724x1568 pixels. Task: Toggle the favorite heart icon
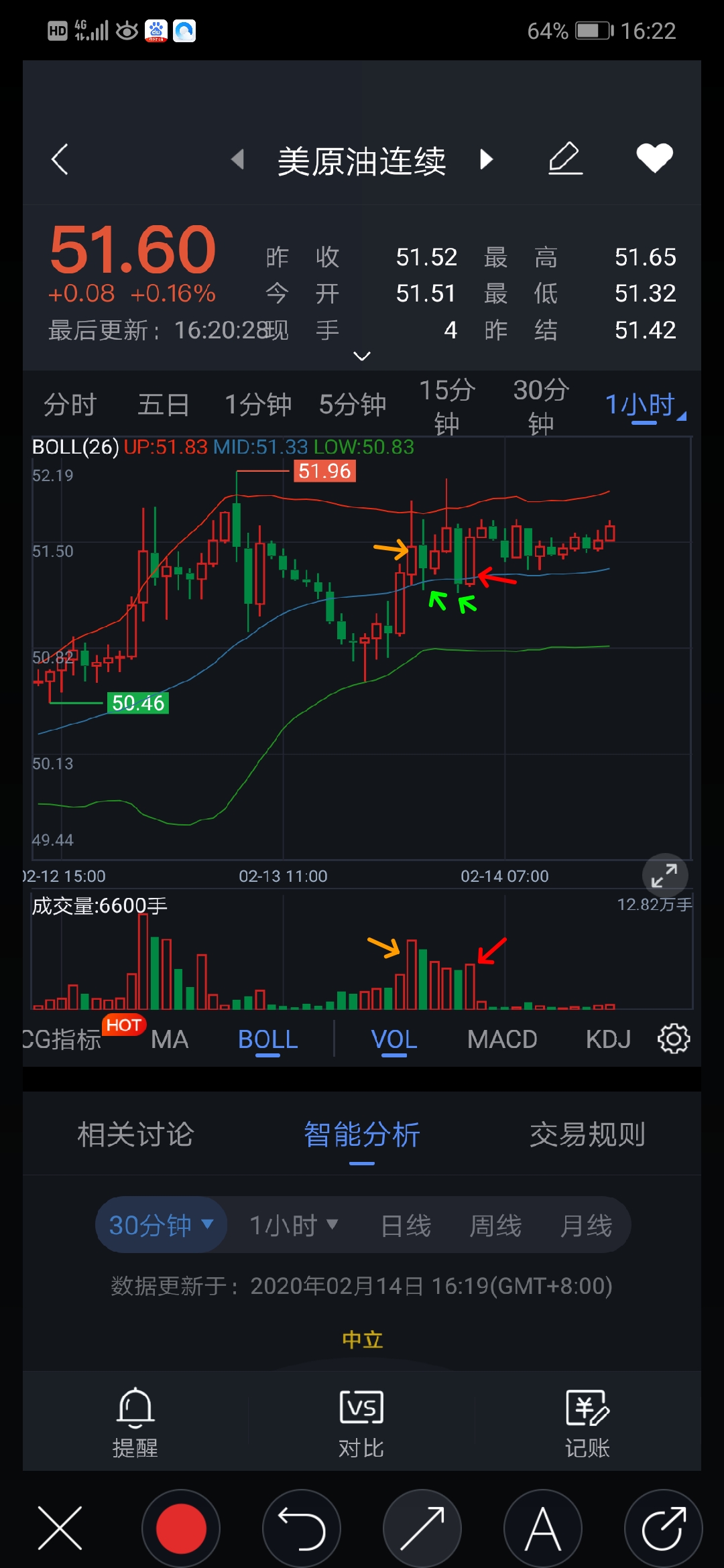tap(654, 158)
